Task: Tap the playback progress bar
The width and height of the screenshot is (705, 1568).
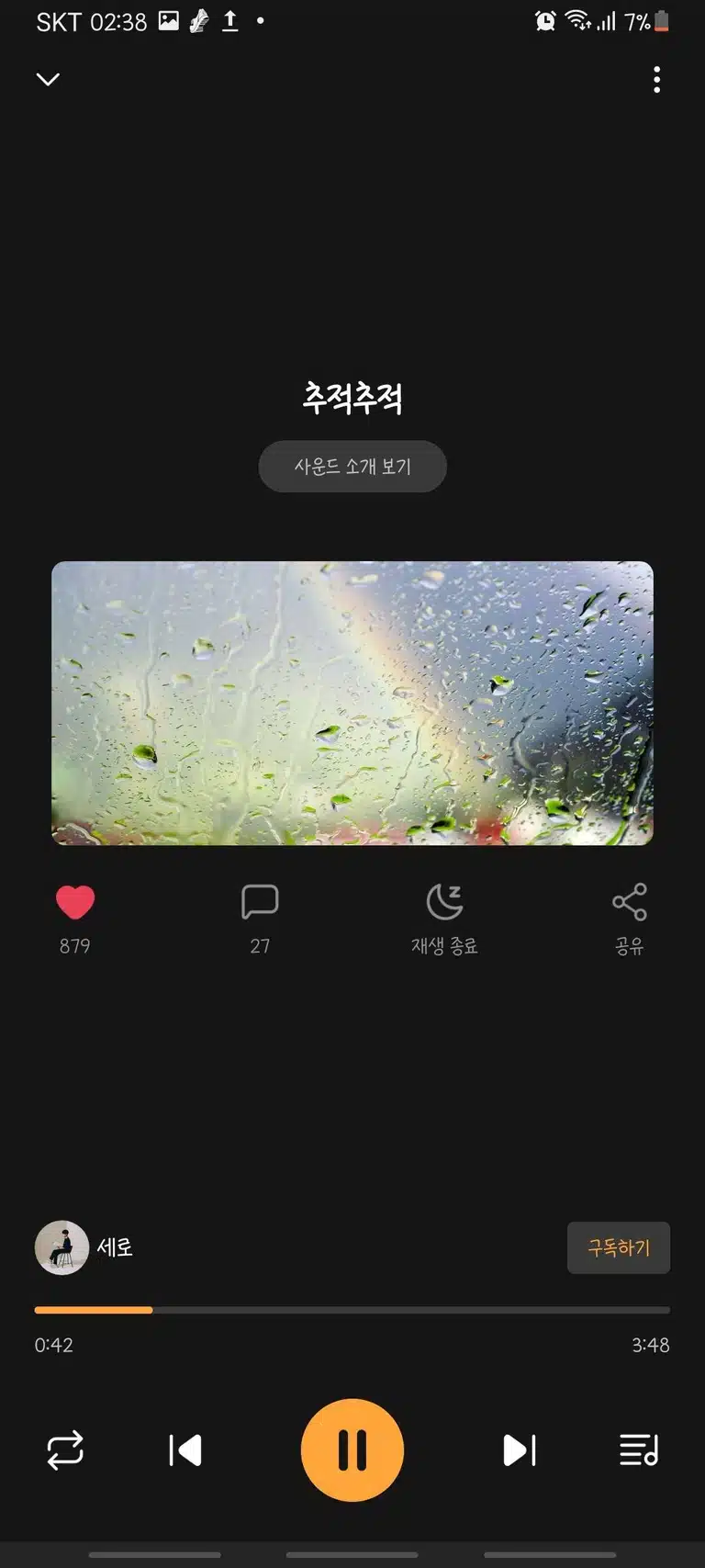Action: pos(352,1310)
